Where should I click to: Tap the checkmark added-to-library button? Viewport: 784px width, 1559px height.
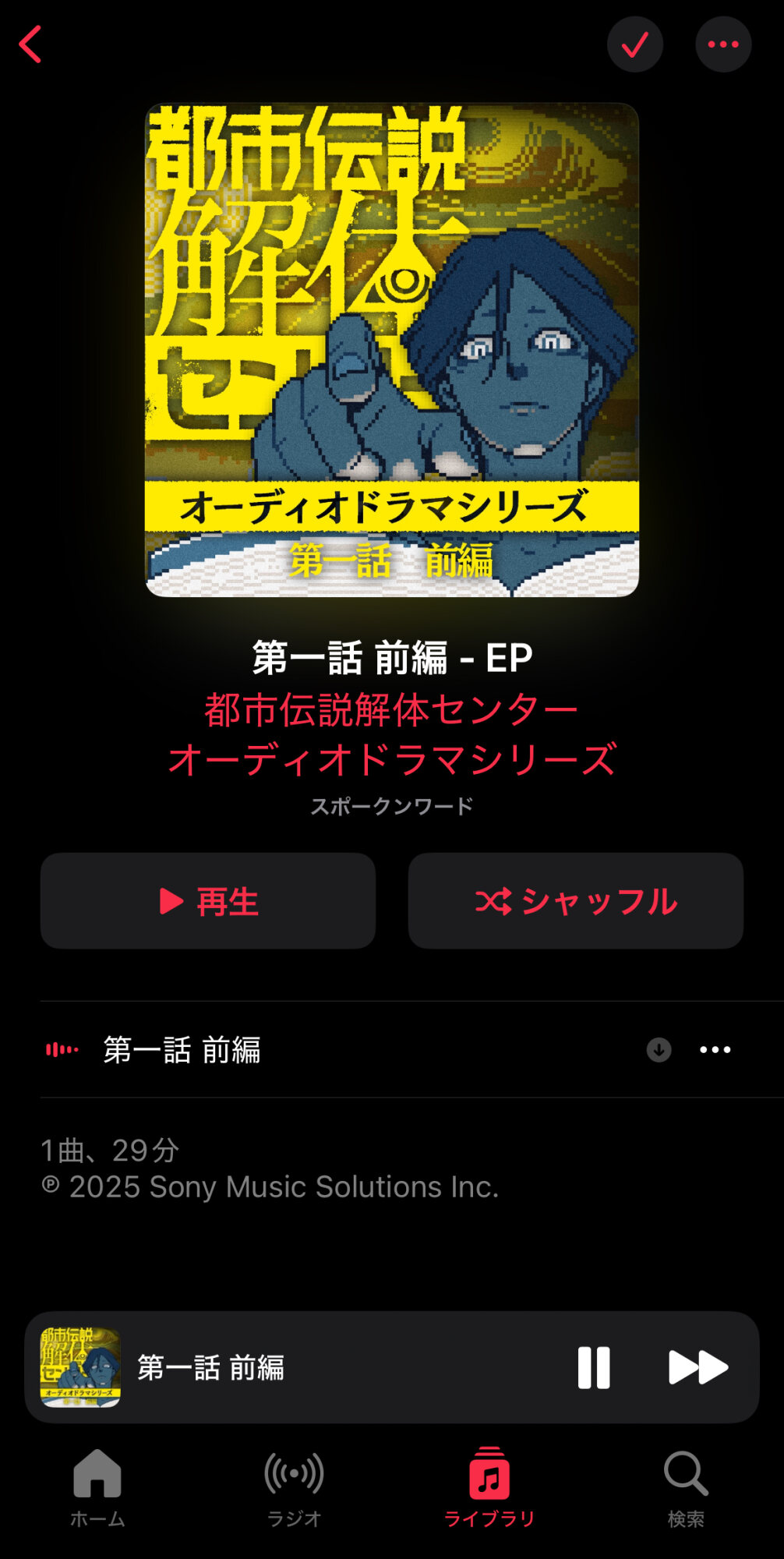coord(635,44)
